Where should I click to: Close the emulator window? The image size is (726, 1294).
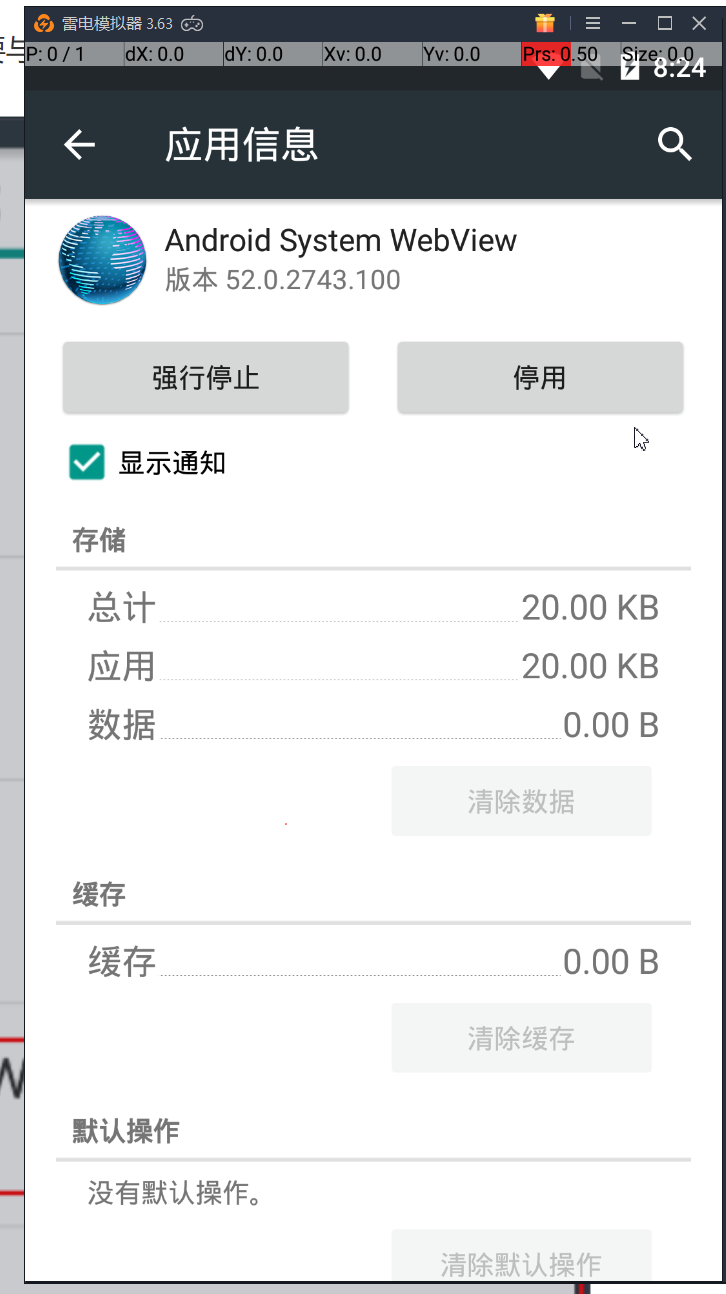pos(698,23)
